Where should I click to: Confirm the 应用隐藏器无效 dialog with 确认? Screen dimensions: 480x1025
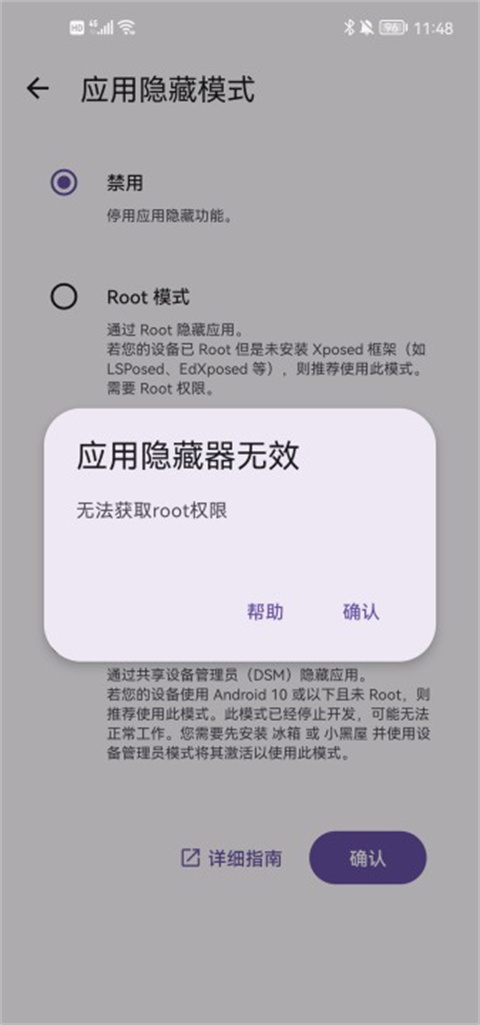tap(361, 612)
